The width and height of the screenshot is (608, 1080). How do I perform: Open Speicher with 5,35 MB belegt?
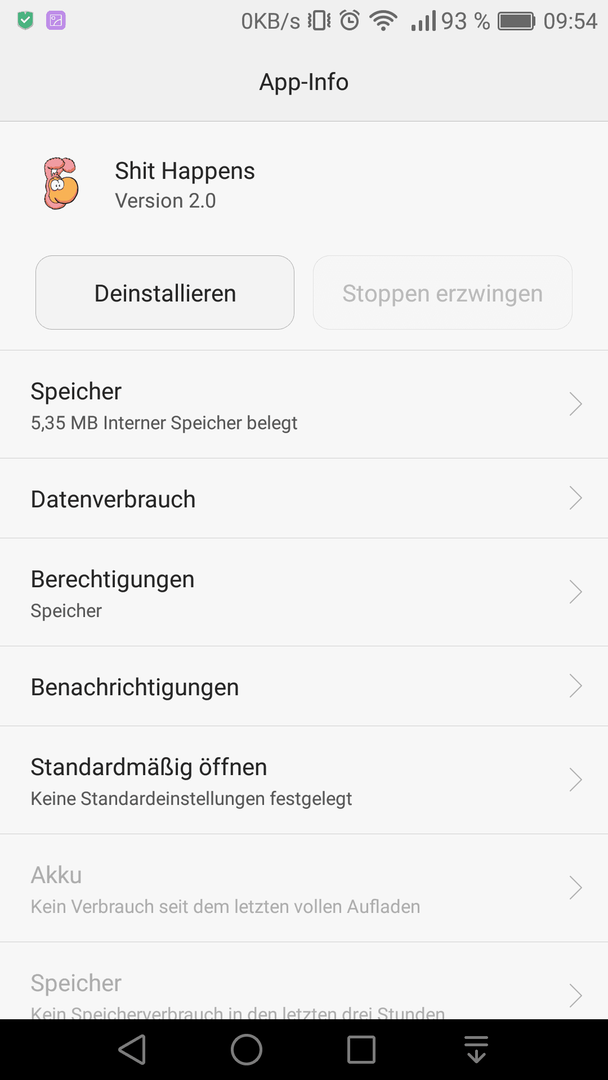(304, 404)
